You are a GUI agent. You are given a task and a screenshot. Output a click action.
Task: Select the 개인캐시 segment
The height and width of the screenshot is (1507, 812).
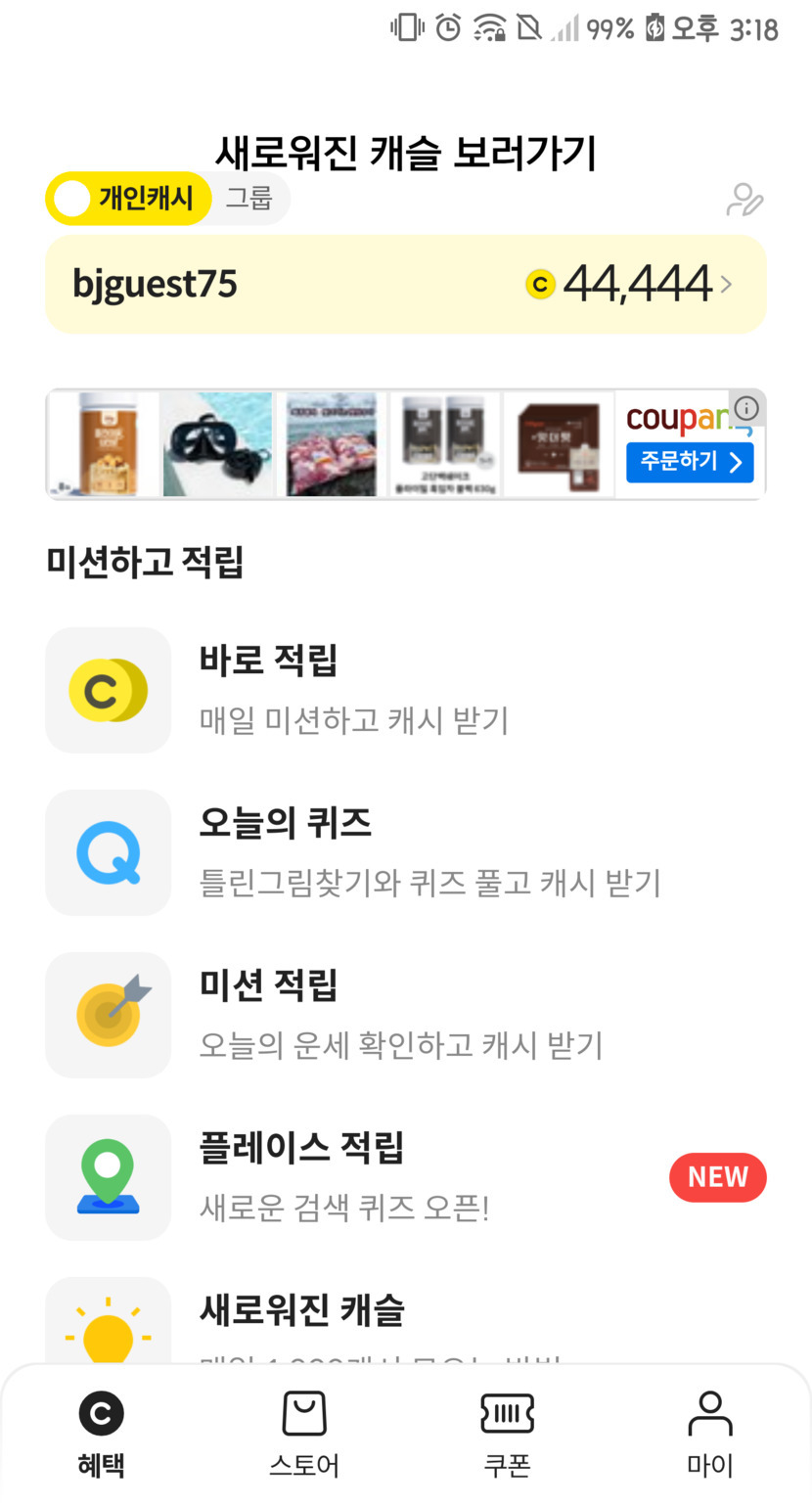pos(129,199)
